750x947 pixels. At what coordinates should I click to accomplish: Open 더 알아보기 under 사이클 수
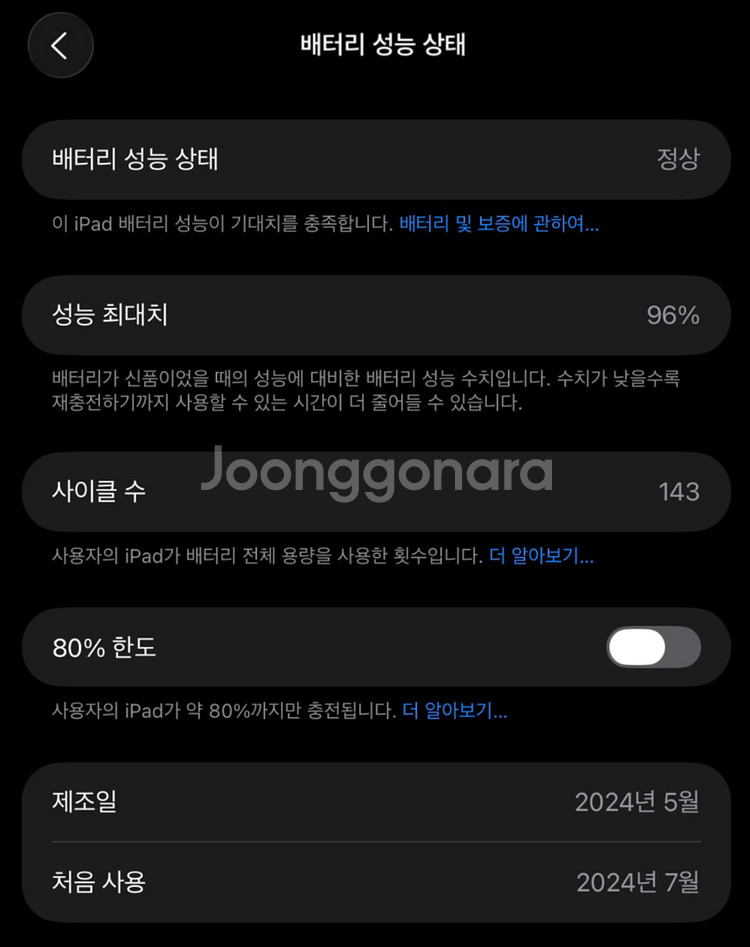541,556
